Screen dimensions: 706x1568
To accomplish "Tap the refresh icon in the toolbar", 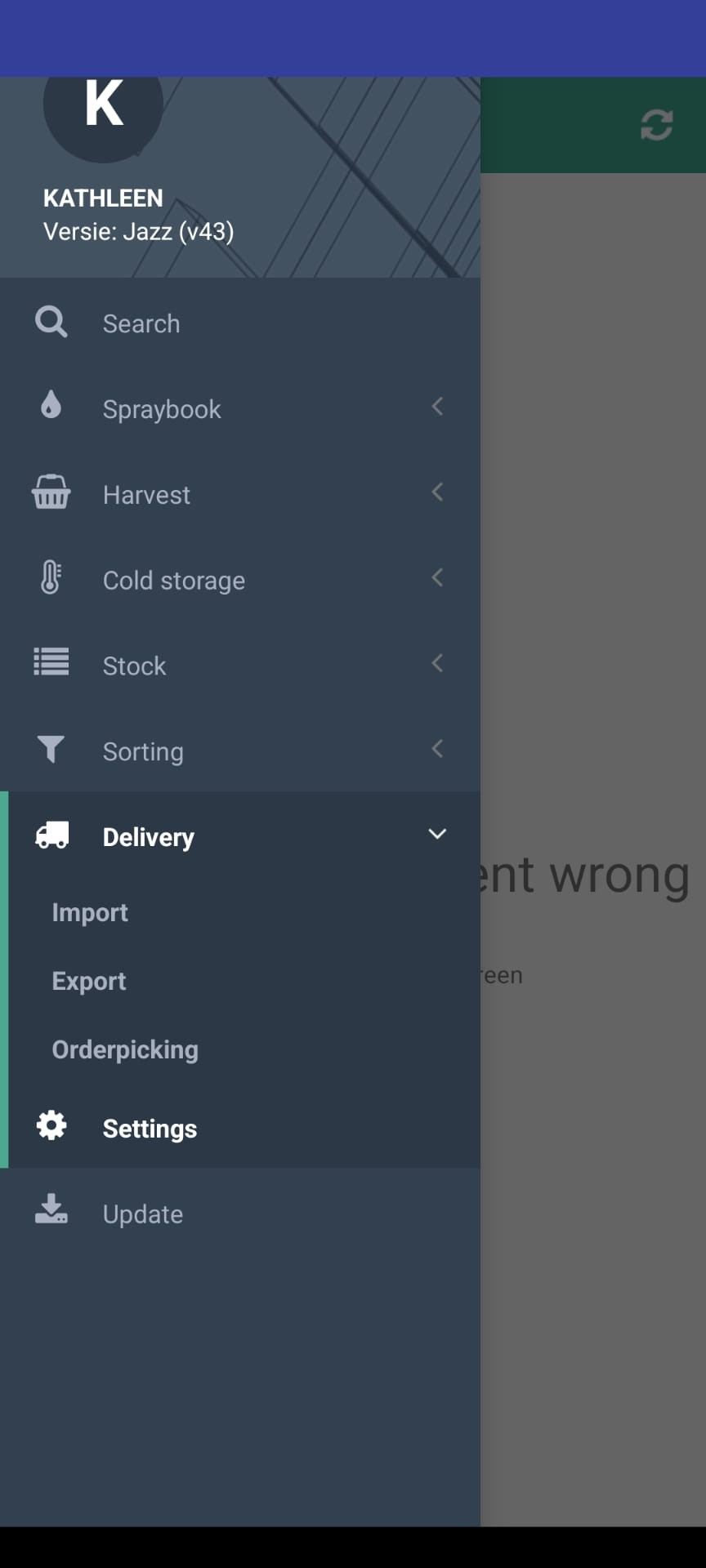I will (657, 125).
